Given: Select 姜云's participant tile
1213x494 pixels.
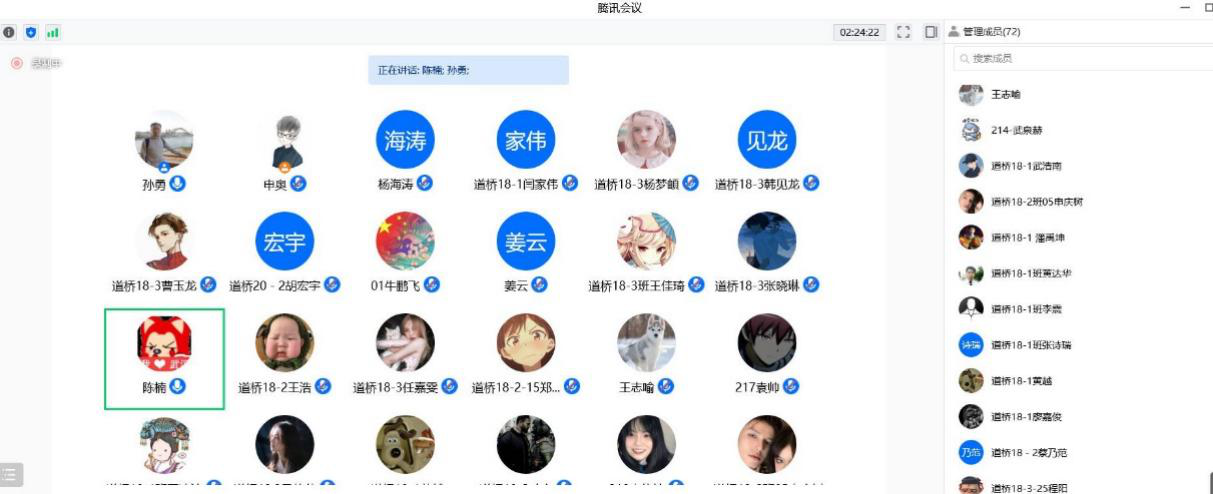Looking at the screenshot, I should point(525,252).
